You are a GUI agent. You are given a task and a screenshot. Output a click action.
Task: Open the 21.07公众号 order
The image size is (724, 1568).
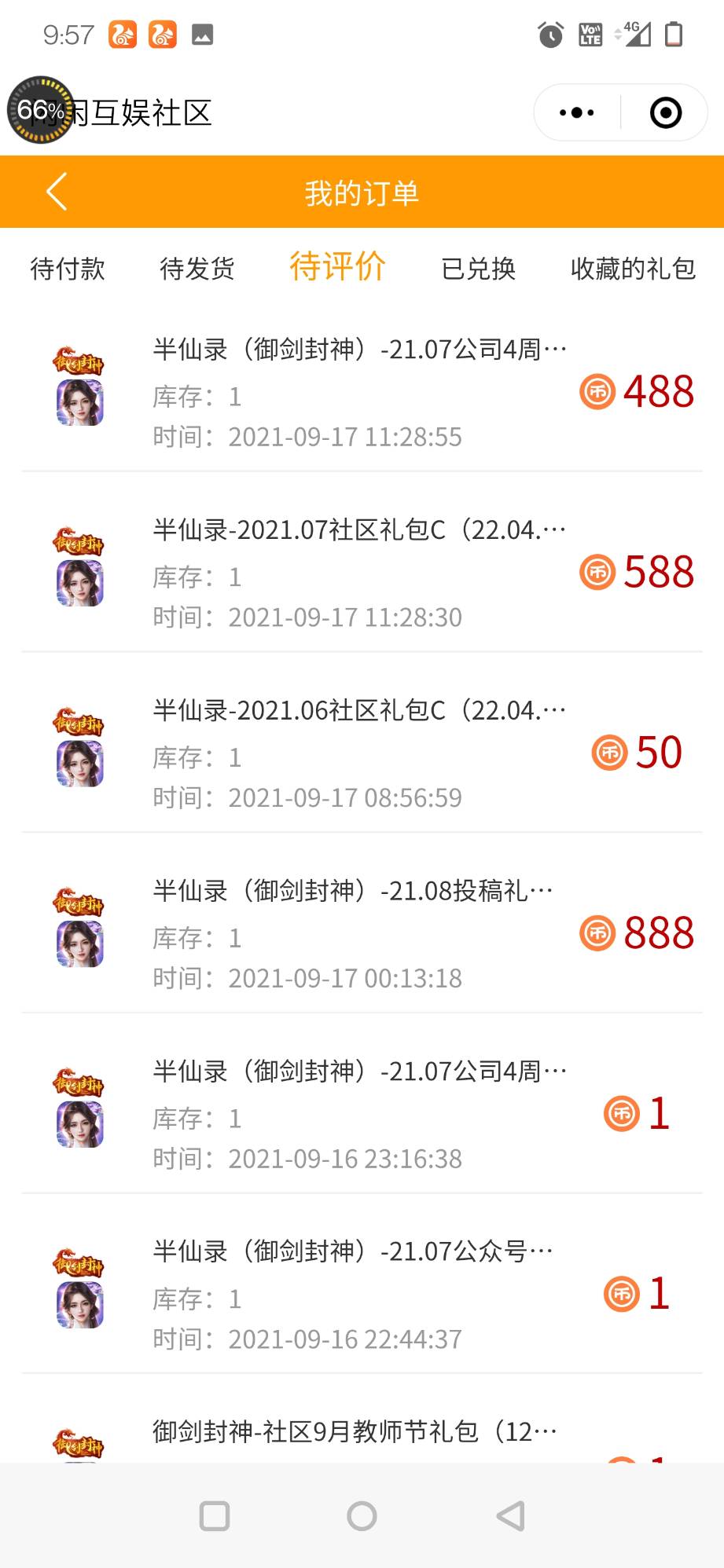coord(362,1294)
